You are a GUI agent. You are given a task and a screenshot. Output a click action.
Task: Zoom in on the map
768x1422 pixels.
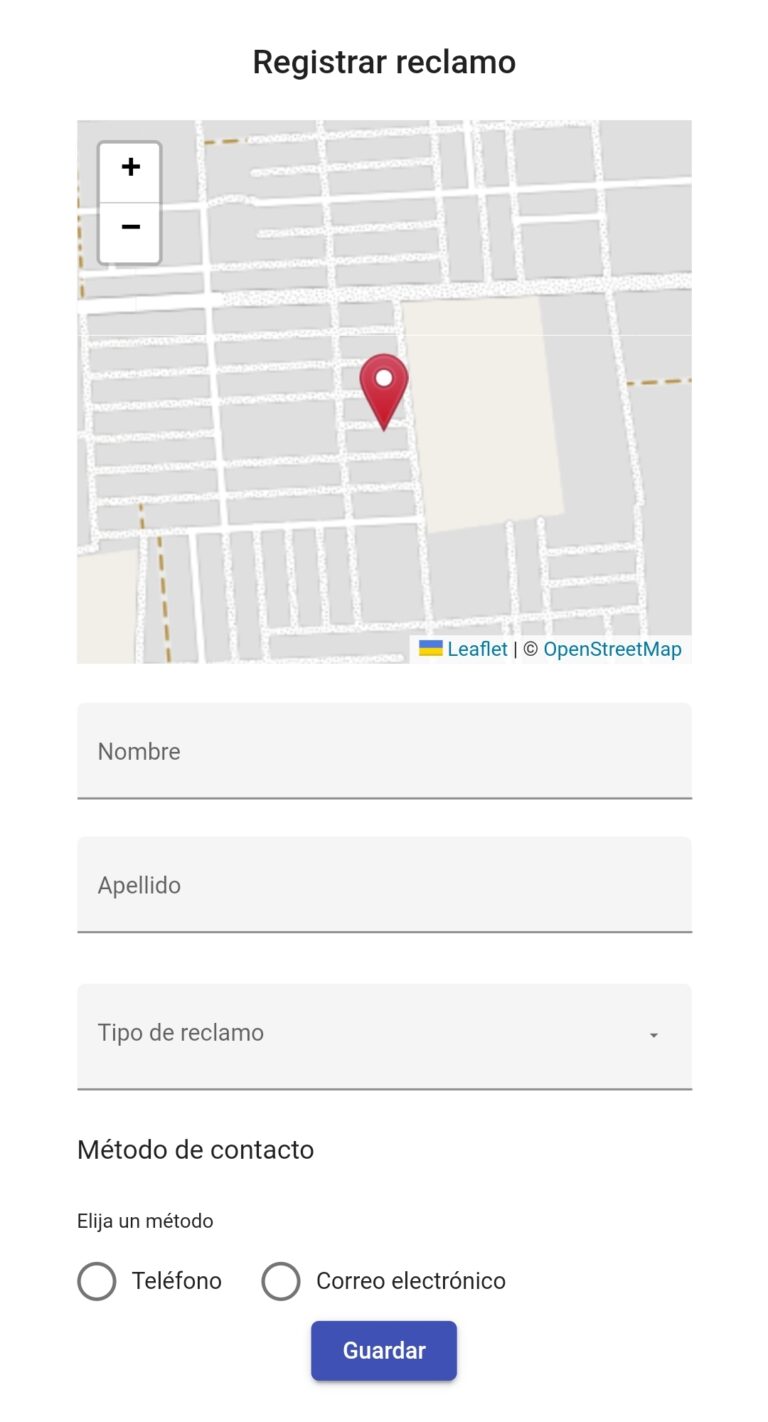pyautogui.click(x=130, y=173)
